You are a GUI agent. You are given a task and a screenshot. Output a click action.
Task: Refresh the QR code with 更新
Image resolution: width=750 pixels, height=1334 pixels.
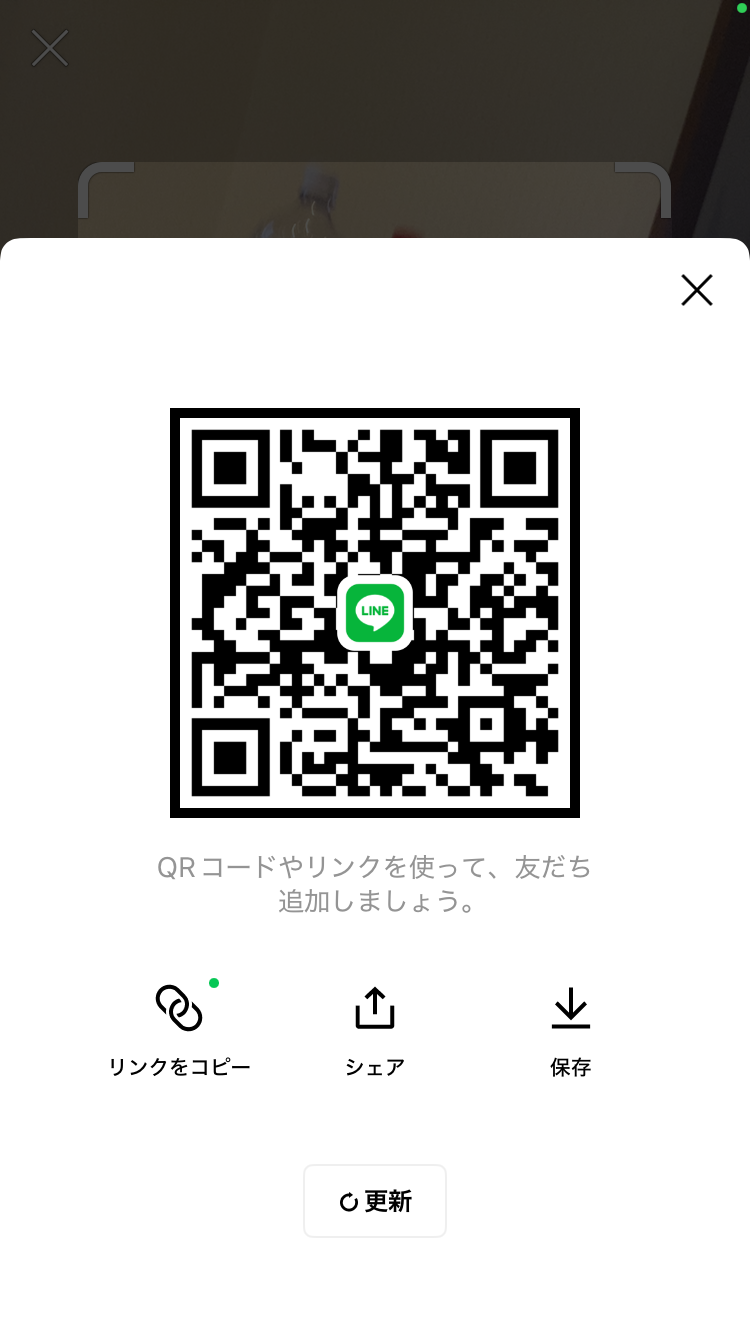coord(375,1201)
